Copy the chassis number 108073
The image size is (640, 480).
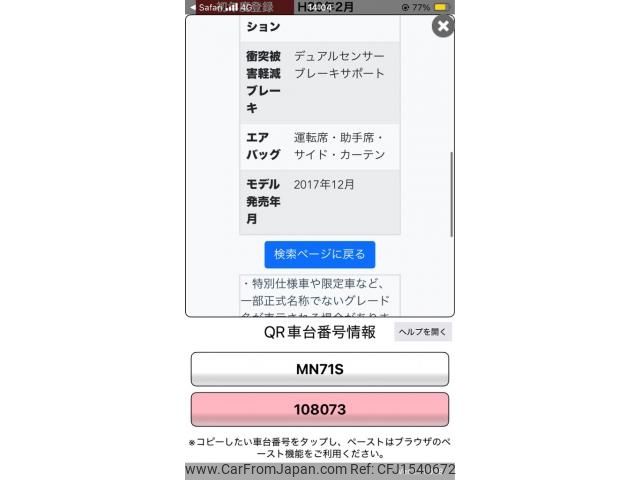point(319,409)
